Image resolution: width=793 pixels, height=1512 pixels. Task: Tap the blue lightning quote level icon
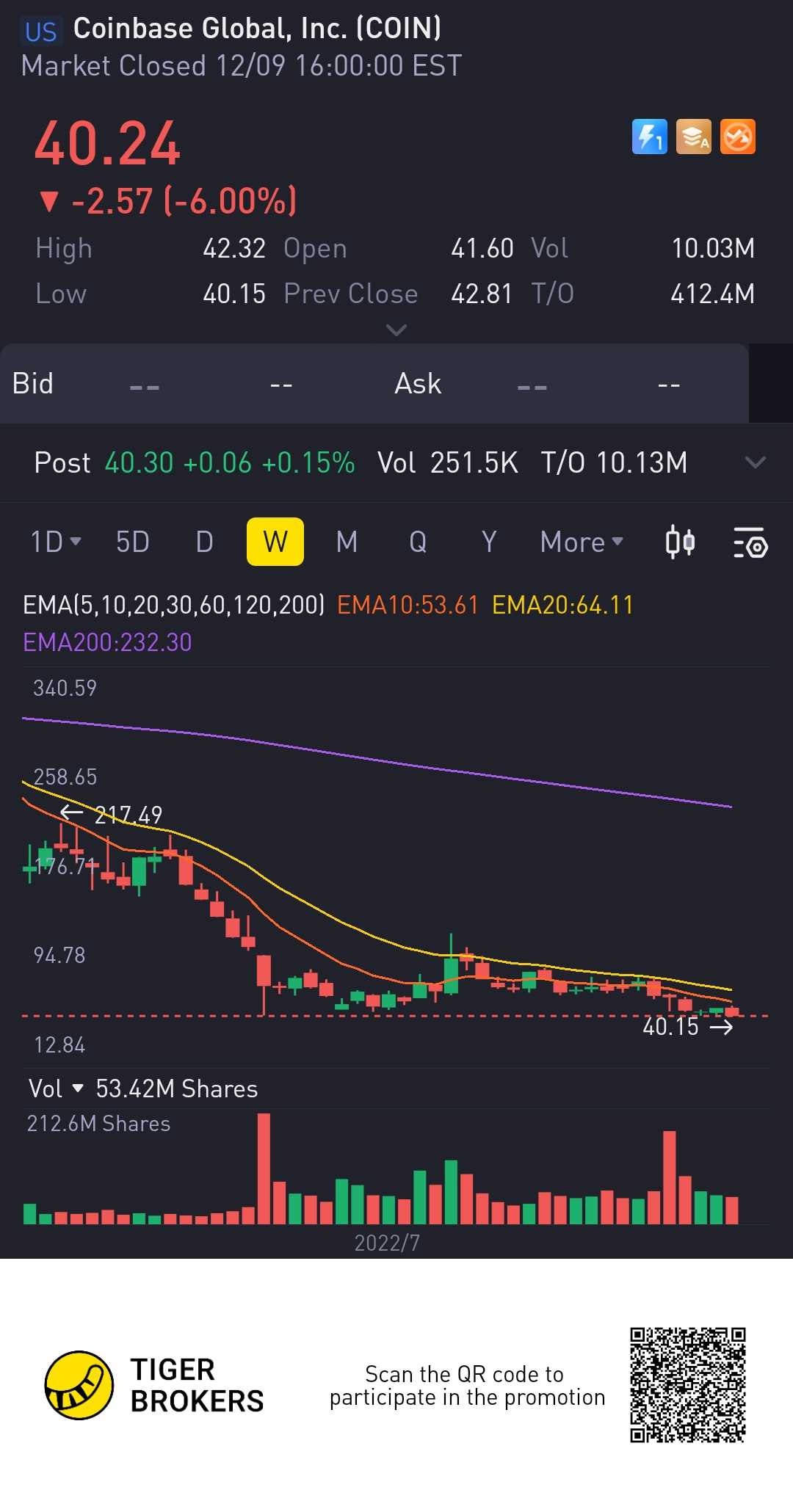(650, 137)
